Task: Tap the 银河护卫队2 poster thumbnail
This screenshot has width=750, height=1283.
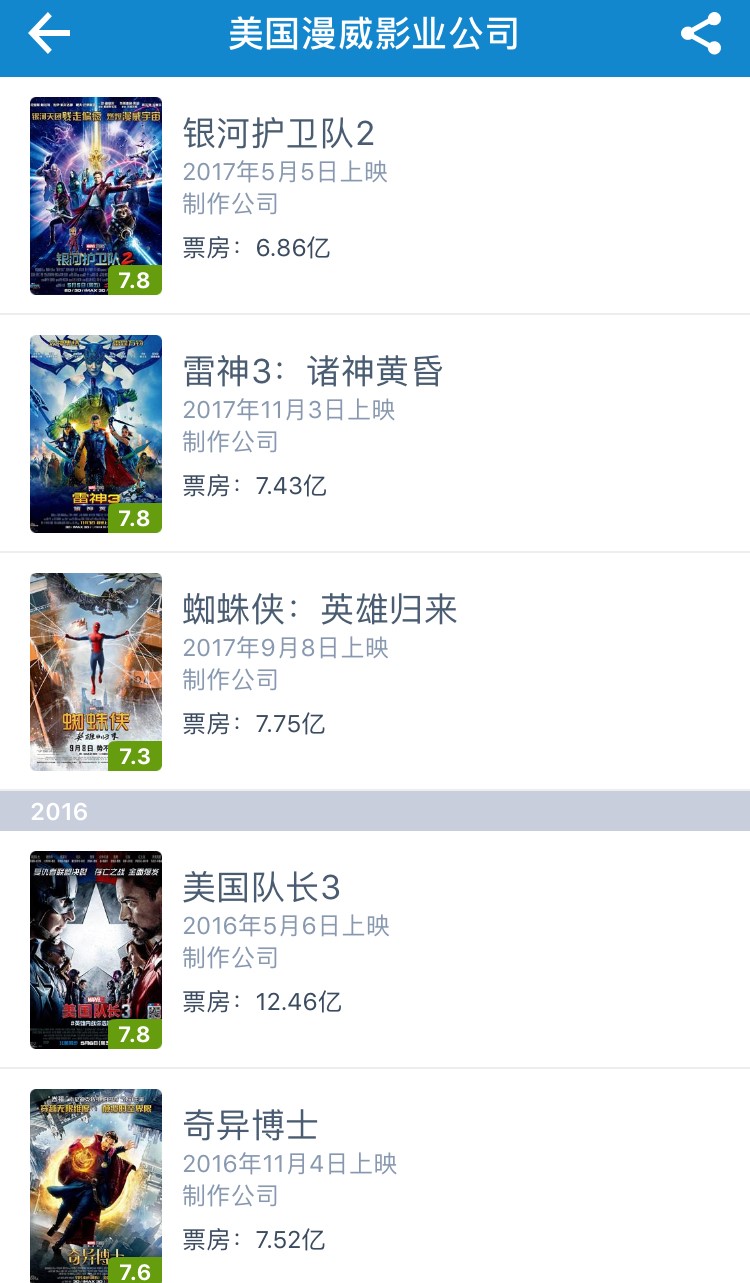Action: [96, 196]
